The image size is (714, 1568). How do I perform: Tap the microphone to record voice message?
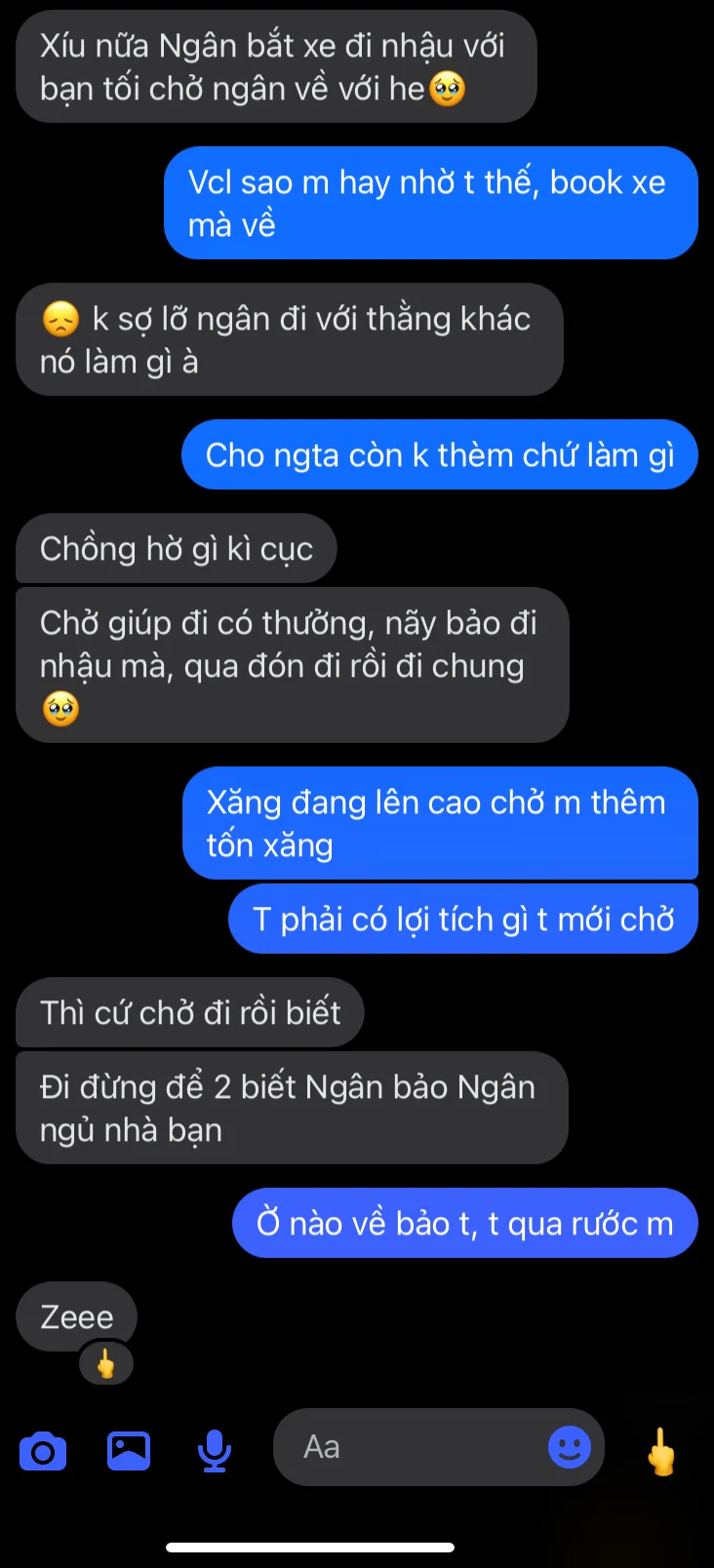(214, 1450)
